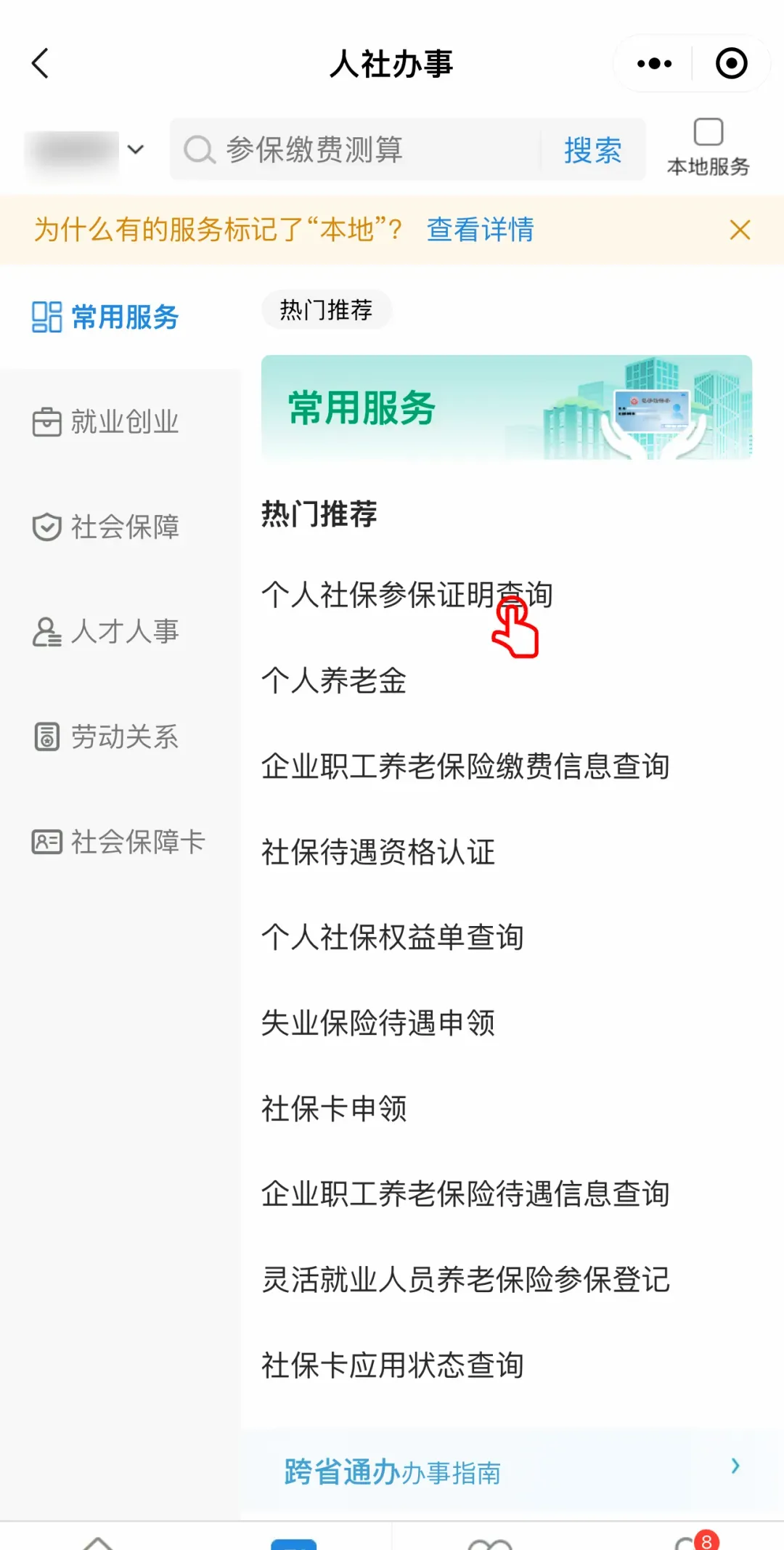Select the 人才人事 category
The height and width of the screenshot is (1550, 784).
(106, 631)
